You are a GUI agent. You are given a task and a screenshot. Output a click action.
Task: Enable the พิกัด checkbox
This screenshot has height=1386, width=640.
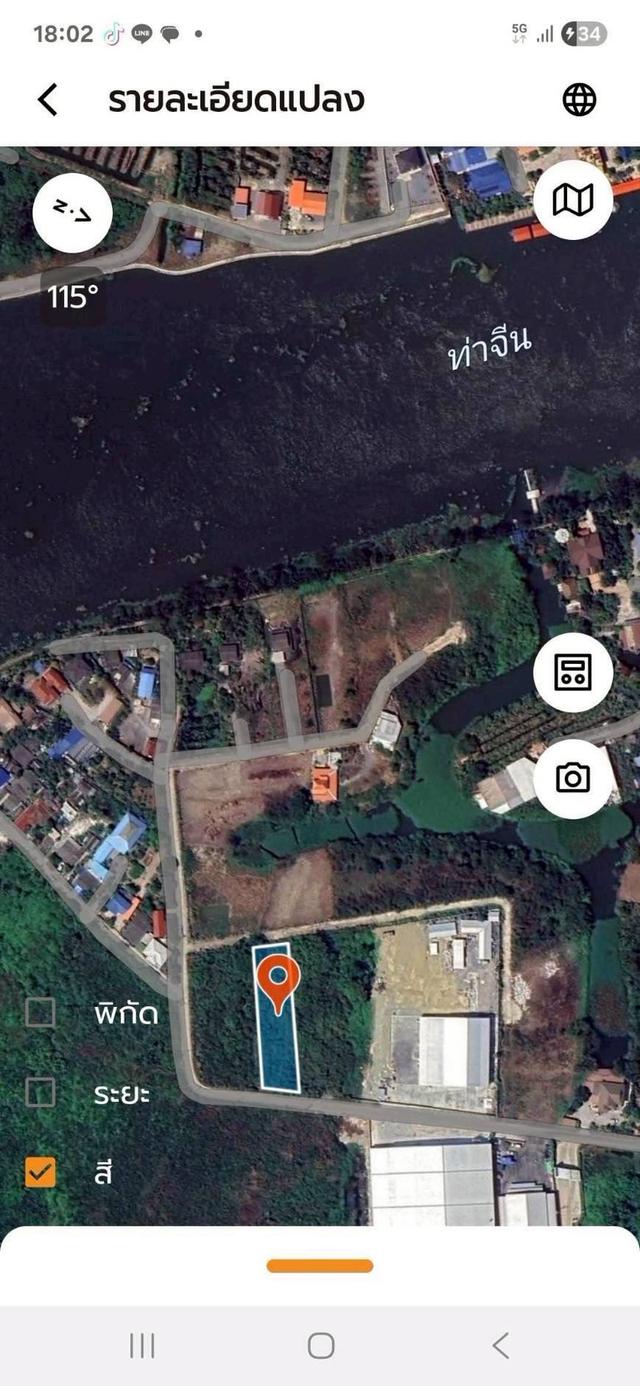pyautogui.click(x=40, y=1012)
